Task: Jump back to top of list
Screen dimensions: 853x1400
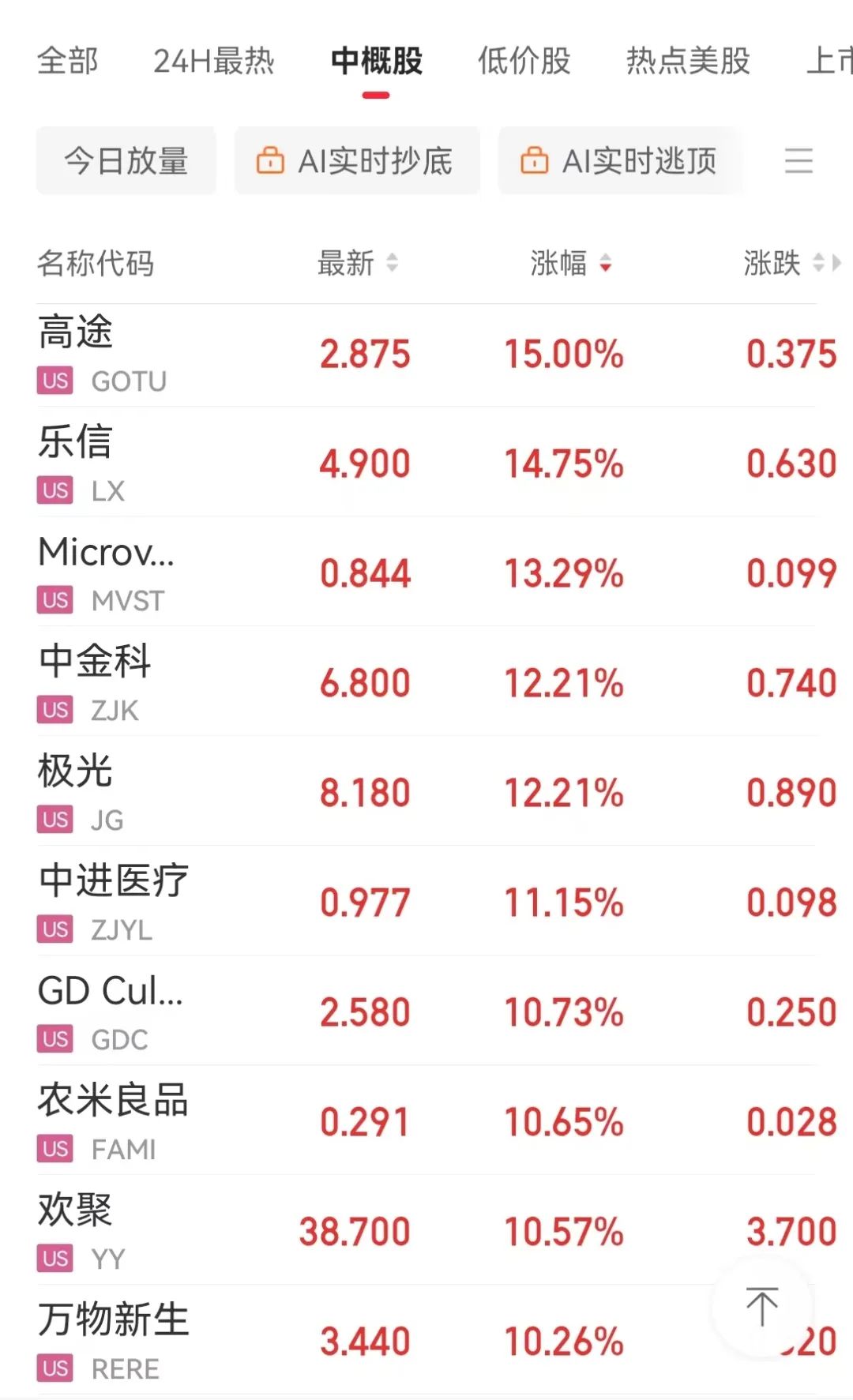Action: coord(762,1307)
